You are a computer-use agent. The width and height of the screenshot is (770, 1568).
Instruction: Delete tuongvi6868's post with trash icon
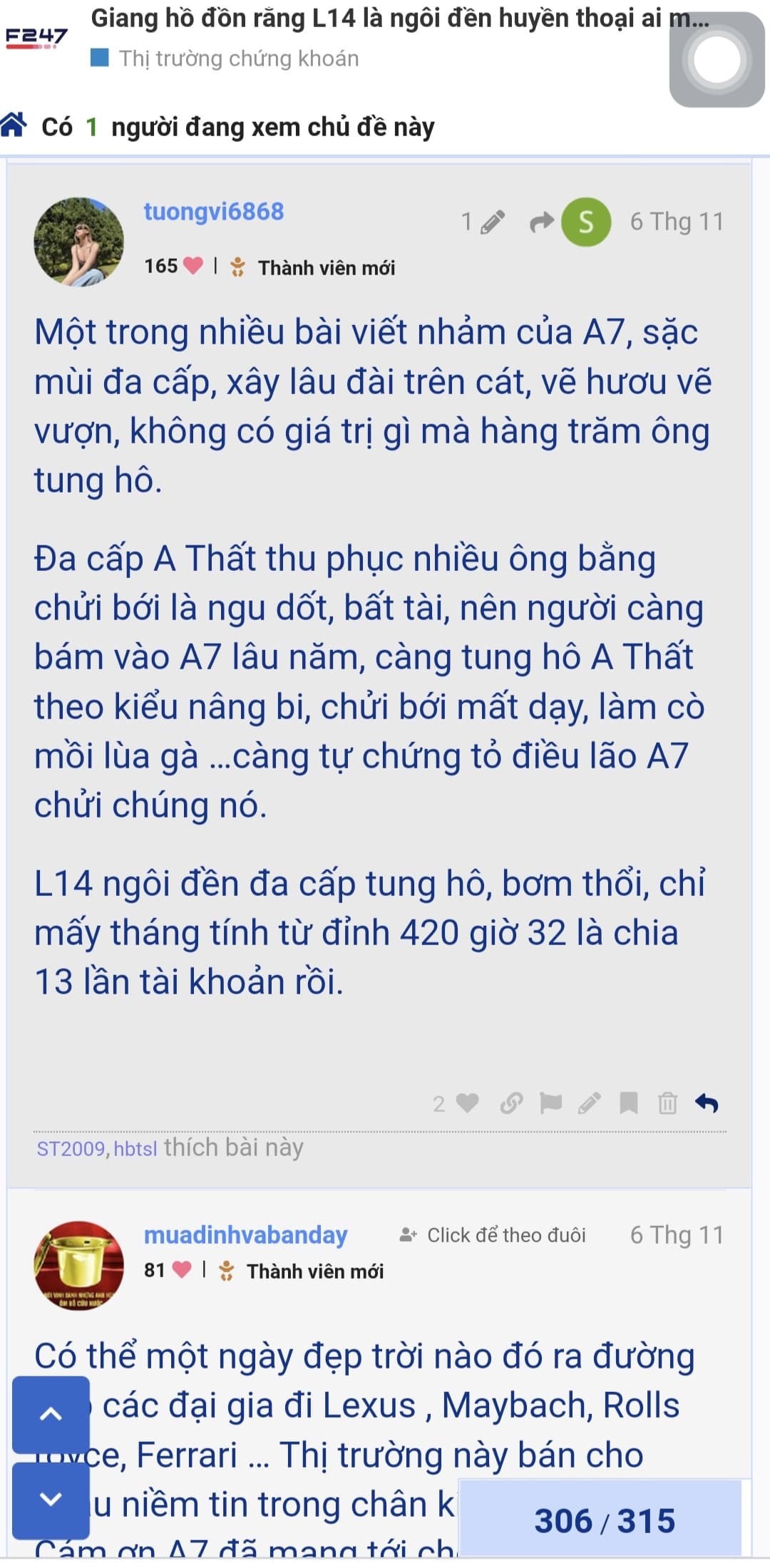pos(667,1103)
